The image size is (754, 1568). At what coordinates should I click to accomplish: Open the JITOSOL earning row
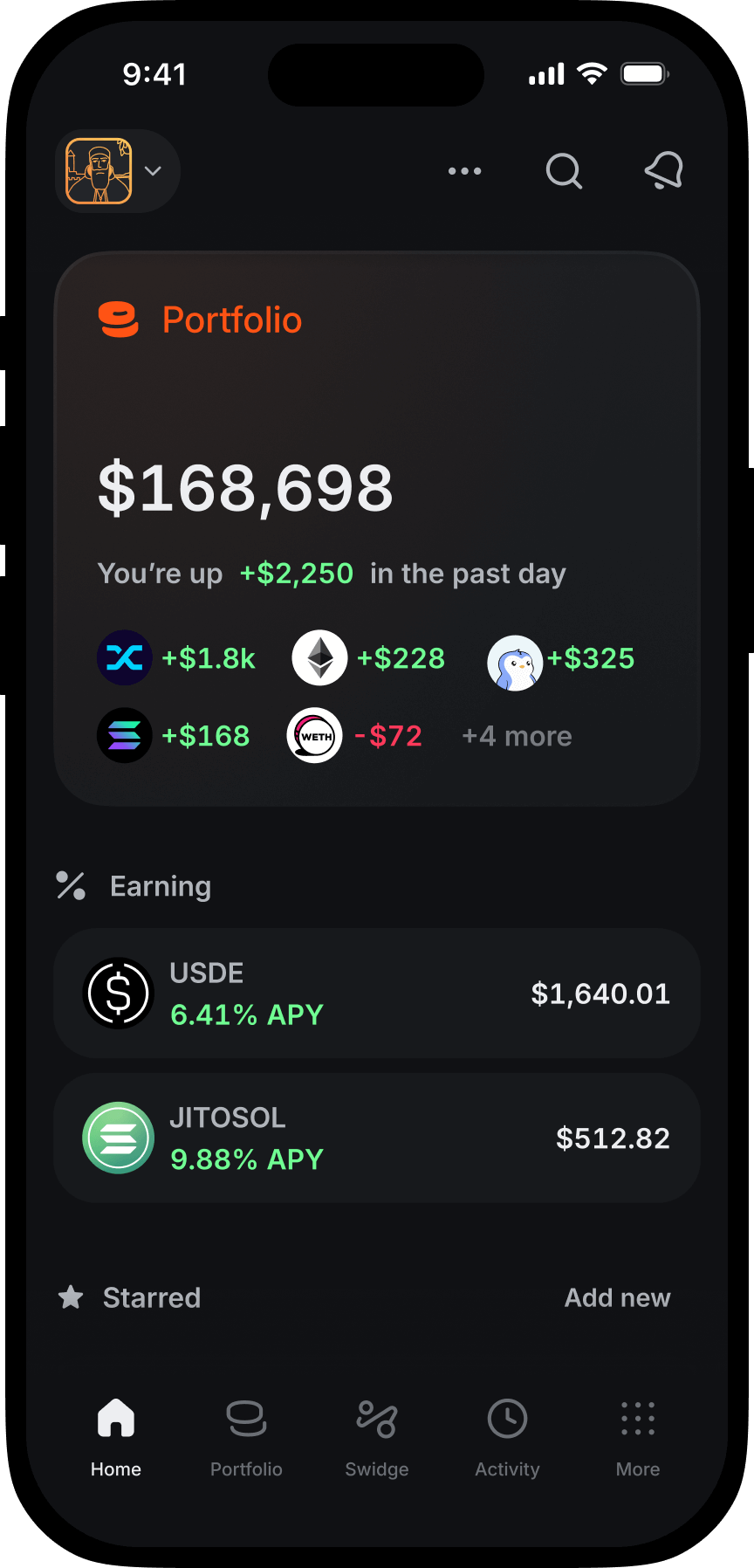point(377,1138)
